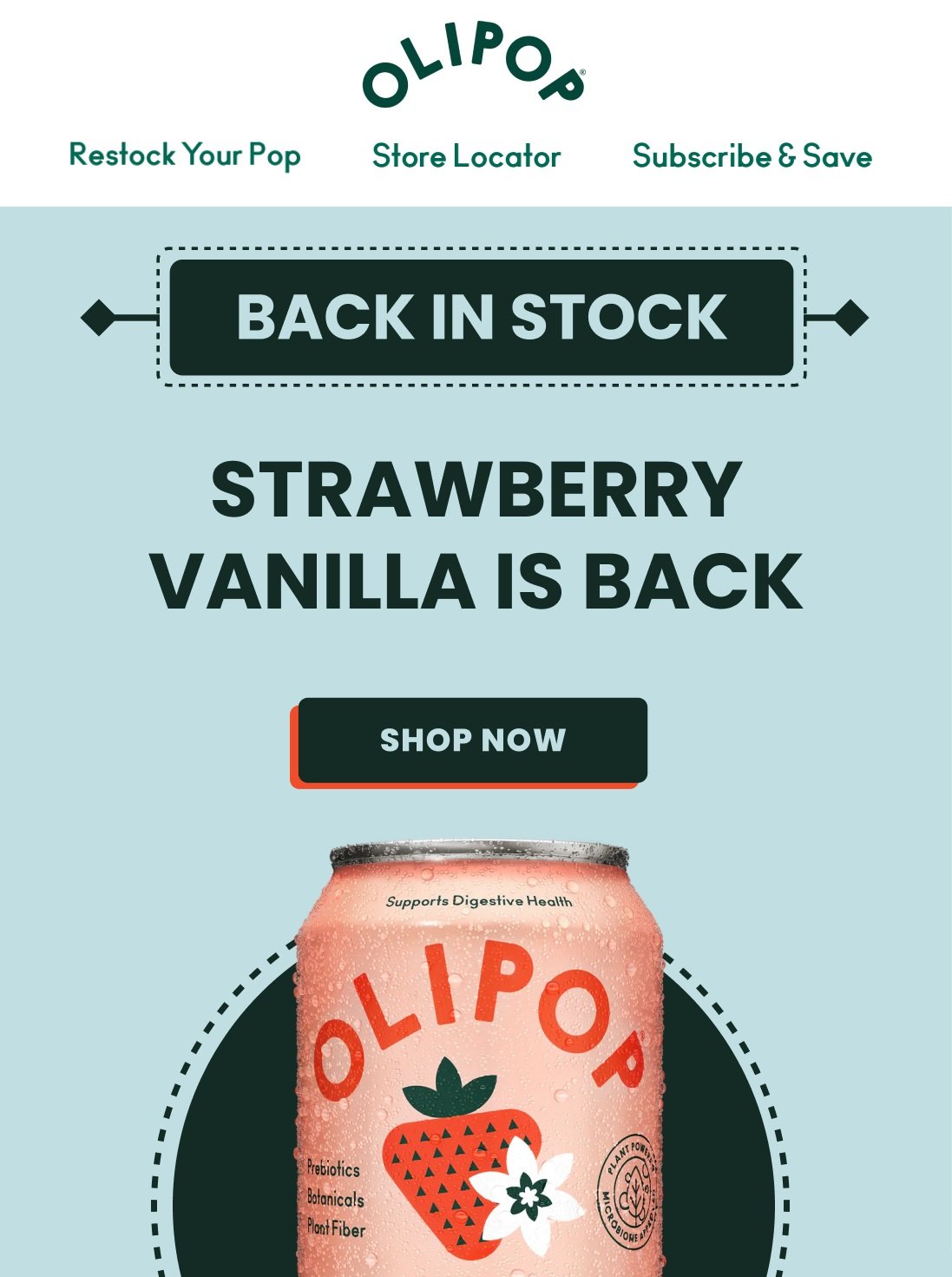The height and width of the screenshot is (1277, 952).
Task: Open the Restock Your Pop link
Action: 184,155
